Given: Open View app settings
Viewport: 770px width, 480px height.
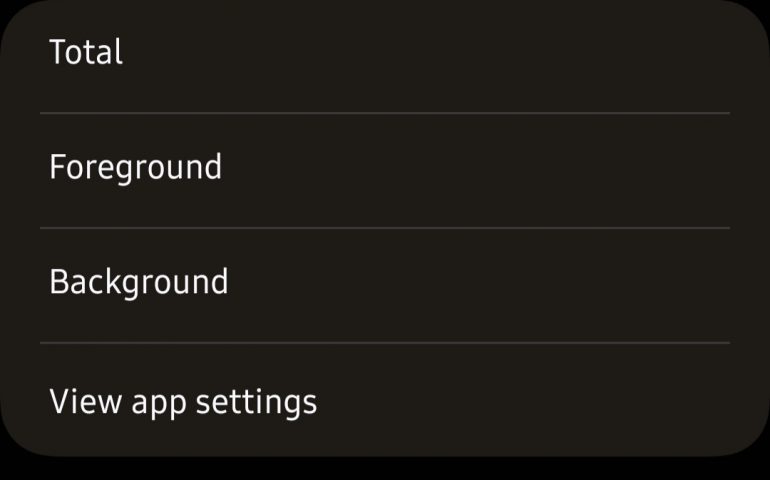Looking at the screenshot, I should [183, 402].
